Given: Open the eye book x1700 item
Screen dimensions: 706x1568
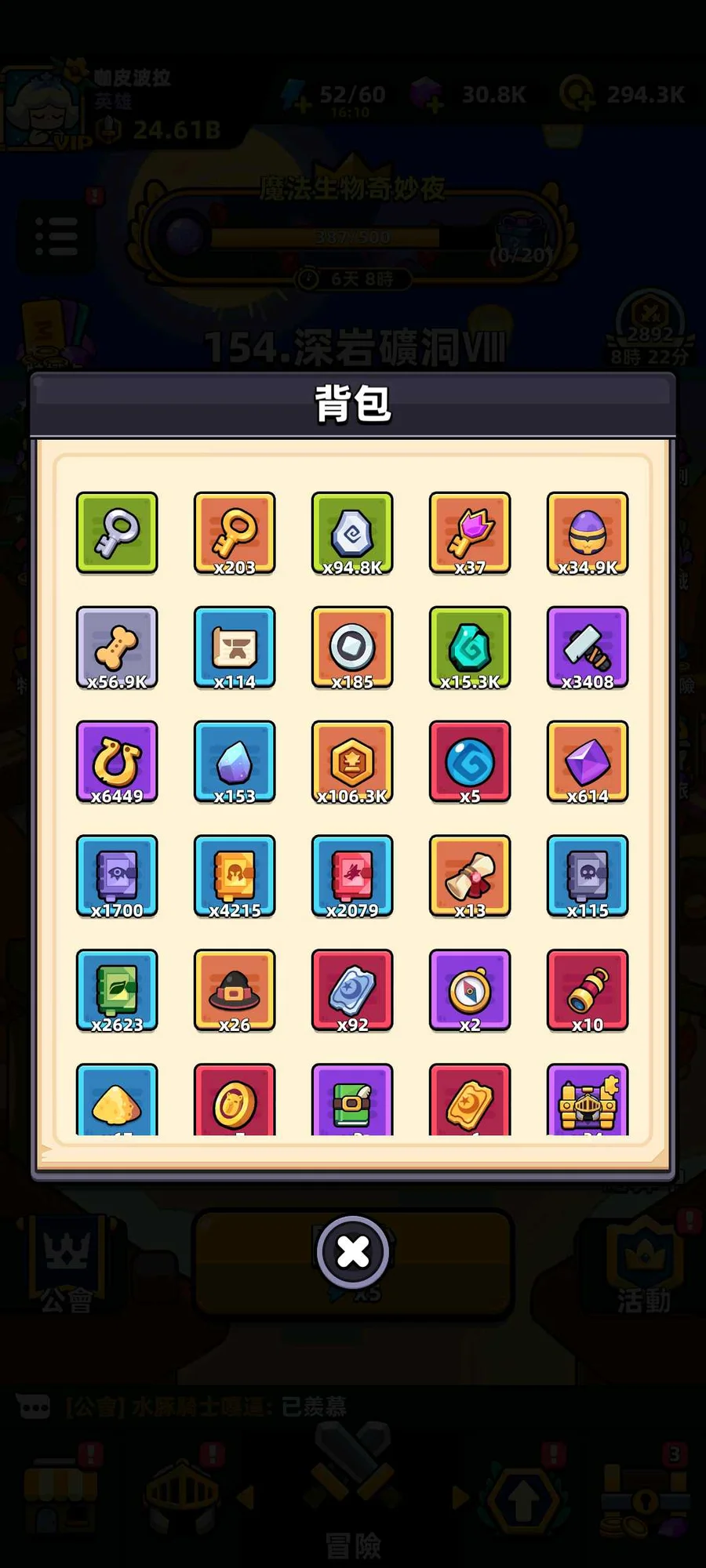Looking at the screenshot, I should pyautogui.click(x=117, y=876).
